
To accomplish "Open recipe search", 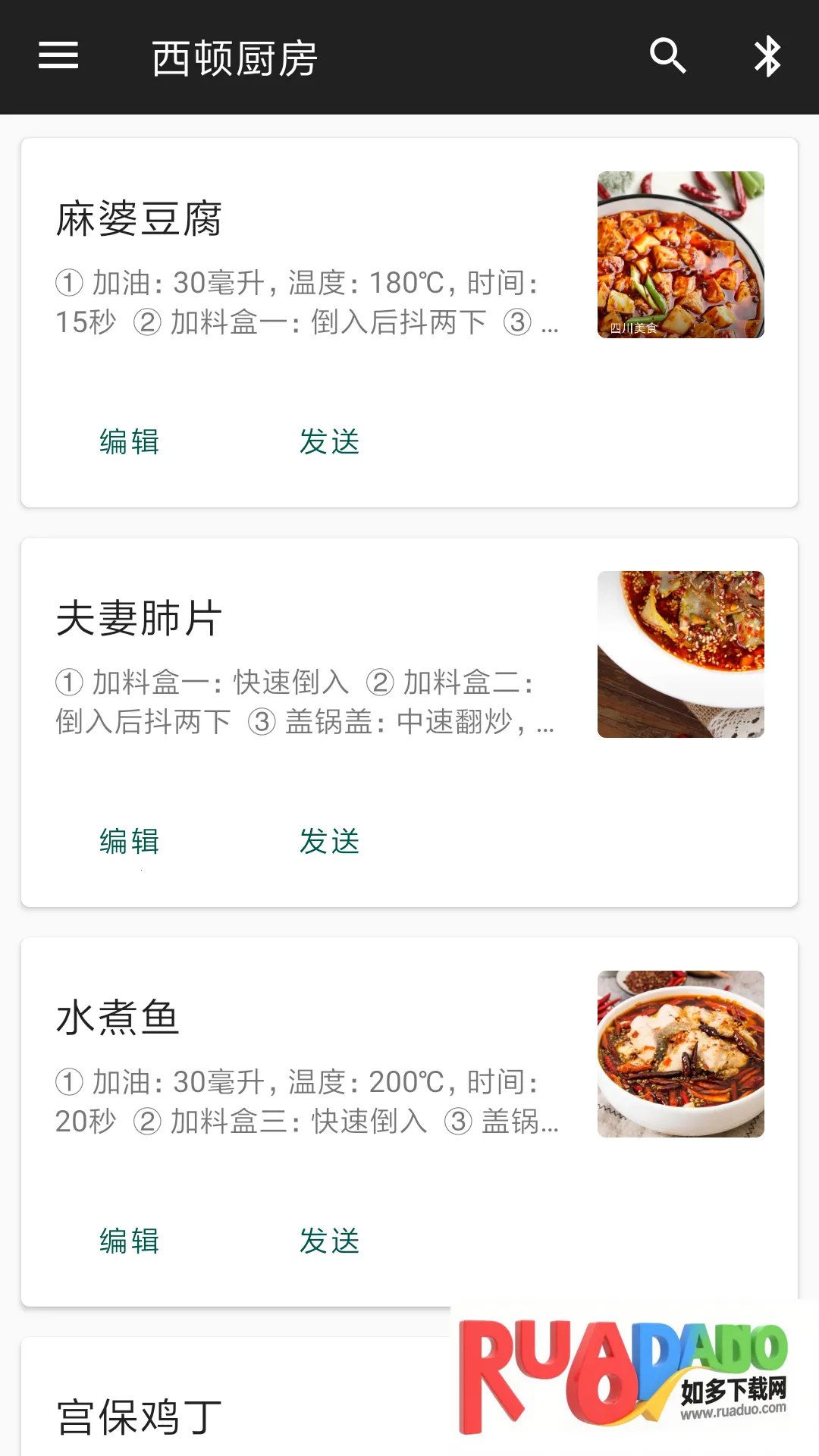I will click(667, 56).
